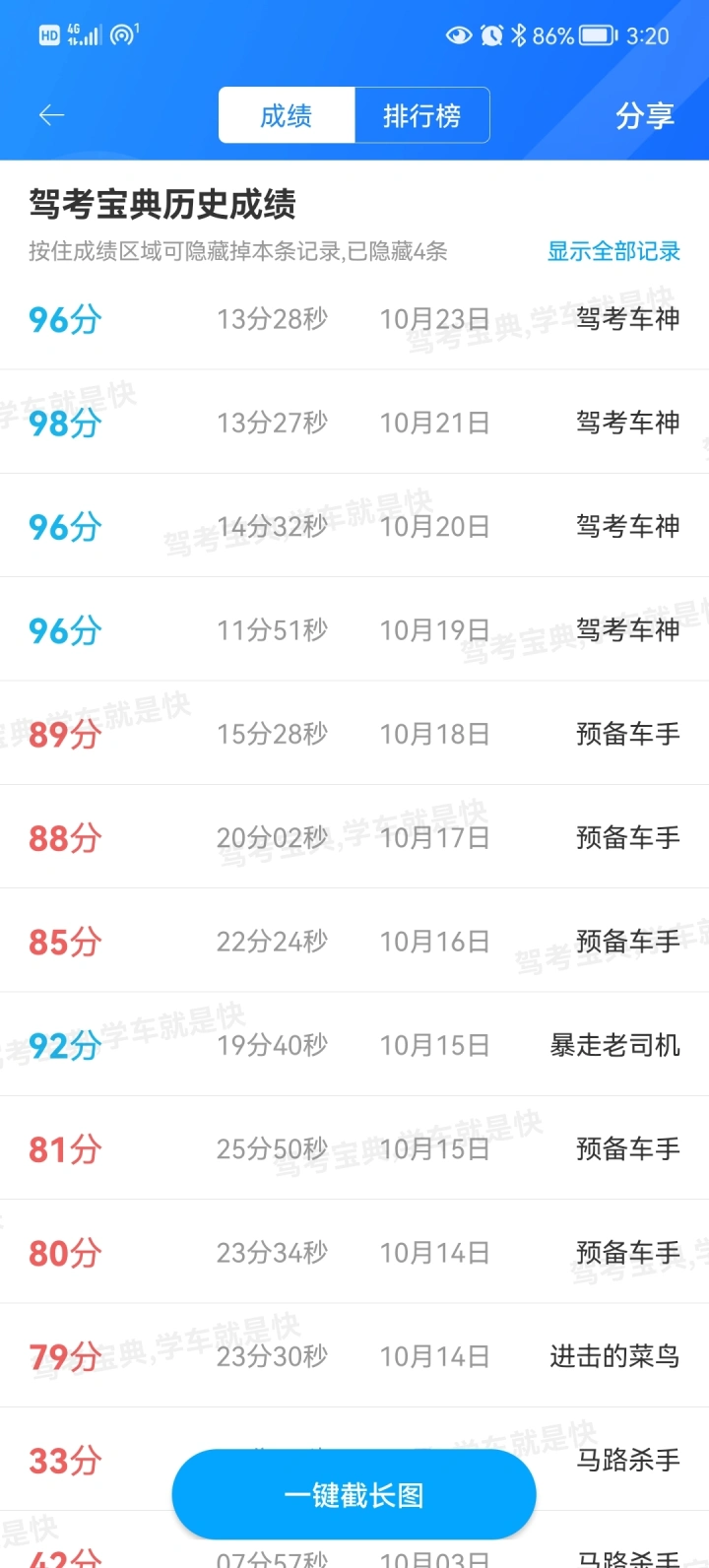
Task: Open the 89分 record from 10月18日
Action: point(354,734)
